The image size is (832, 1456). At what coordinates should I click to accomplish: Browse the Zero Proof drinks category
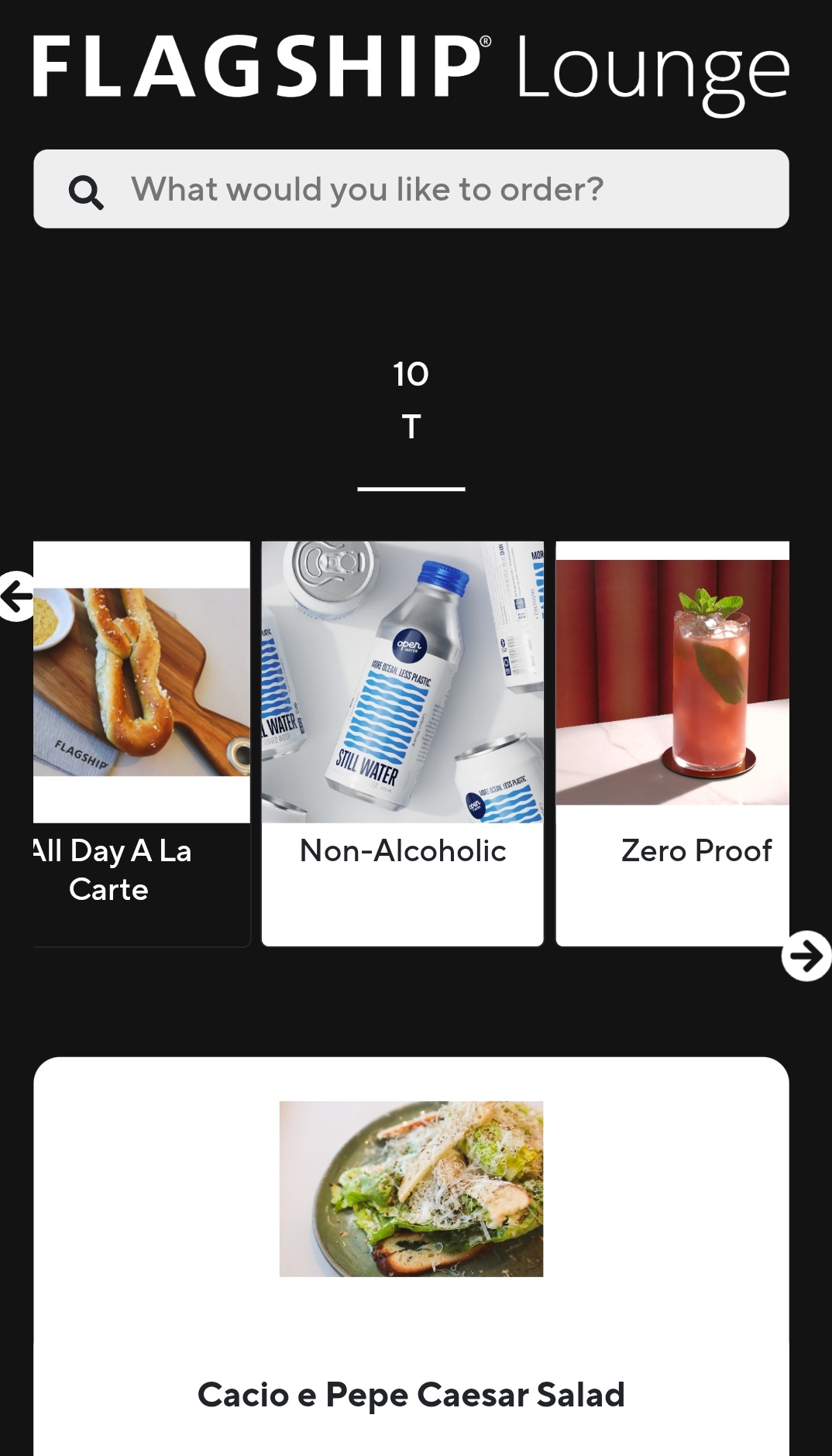point(672,743)
